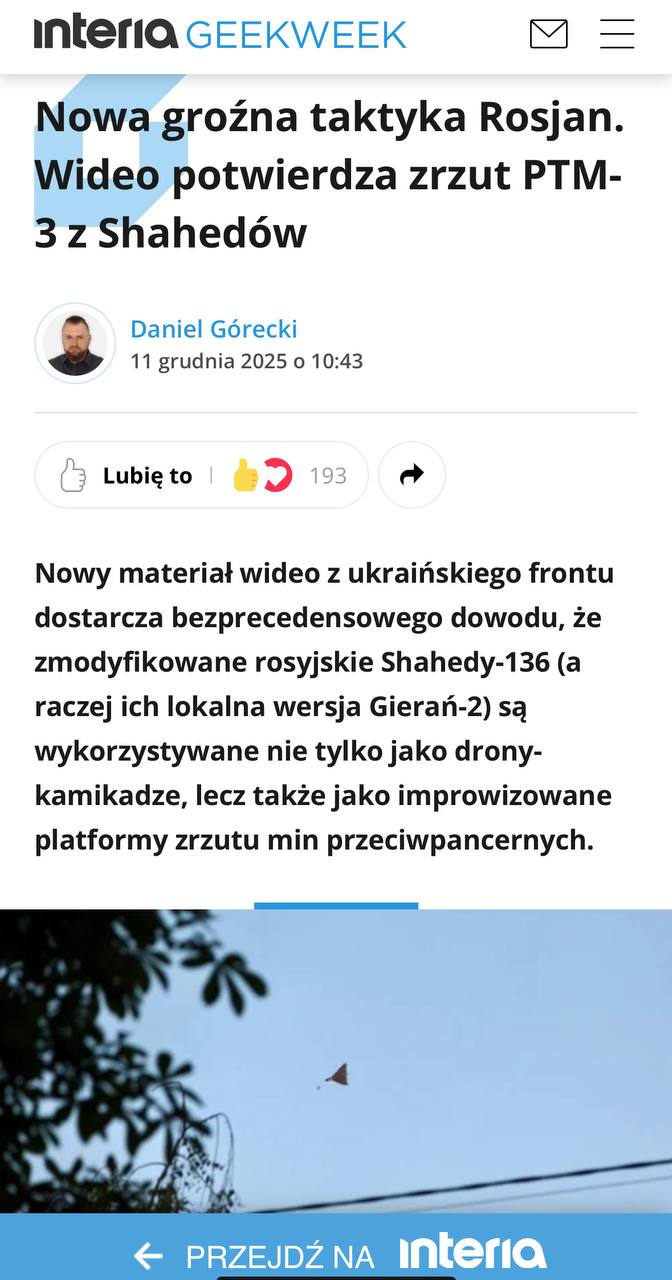Open the hamburger menu
The height and width of the screenshot is (1280, 672).
(x=617, y=34)
